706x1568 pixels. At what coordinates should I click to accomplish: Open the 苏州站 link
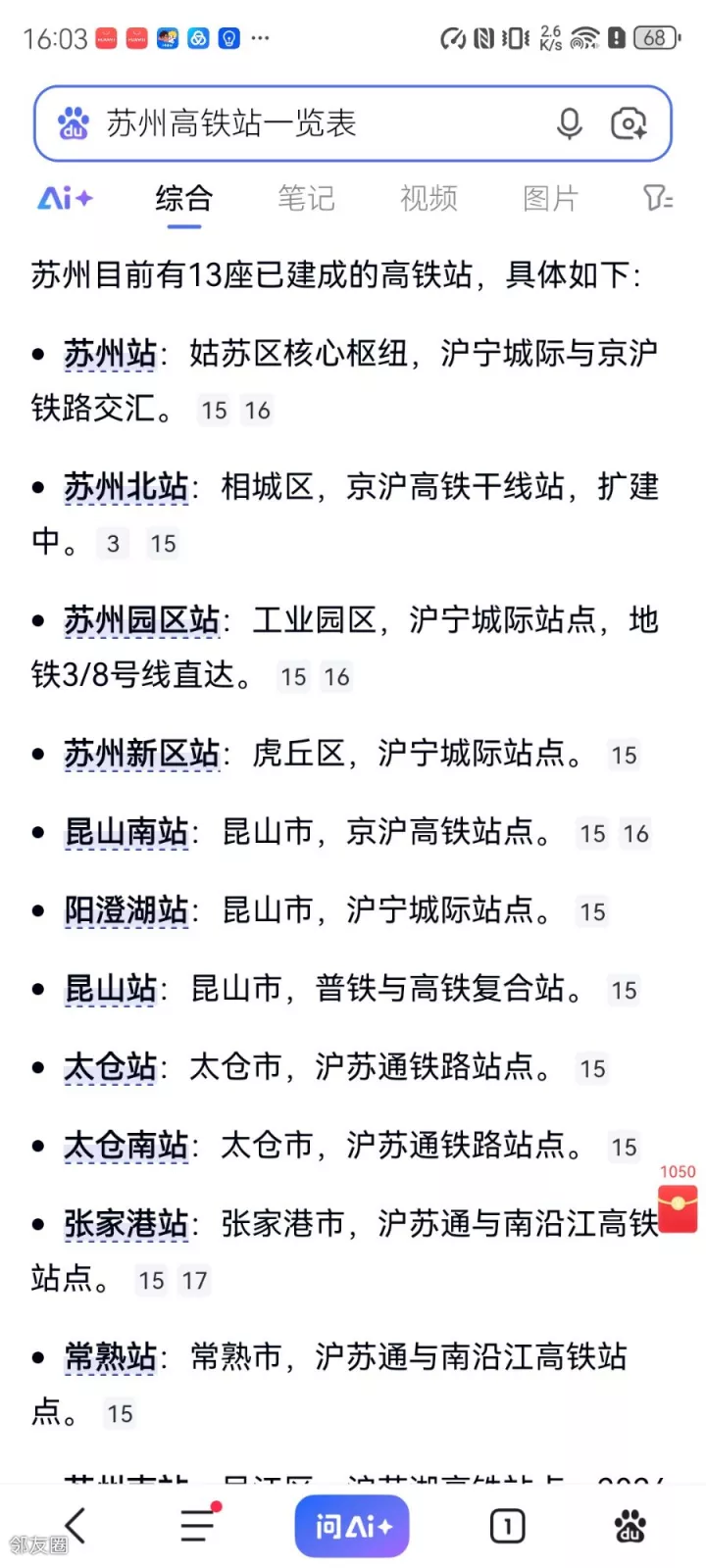click(x=110, y=353)
